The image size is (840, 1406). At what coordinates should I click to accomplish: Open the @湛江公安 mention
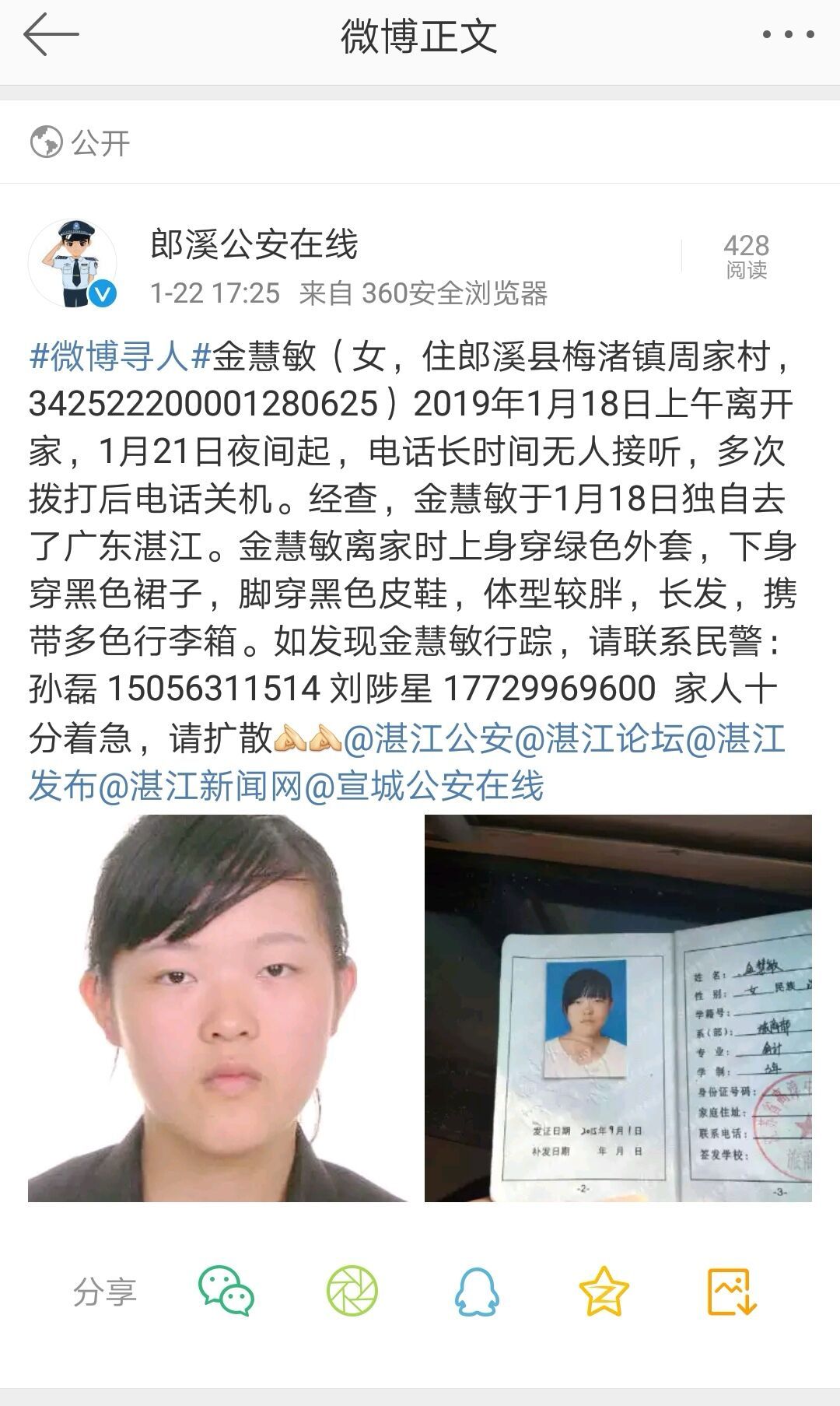click(x=427, y=738)
